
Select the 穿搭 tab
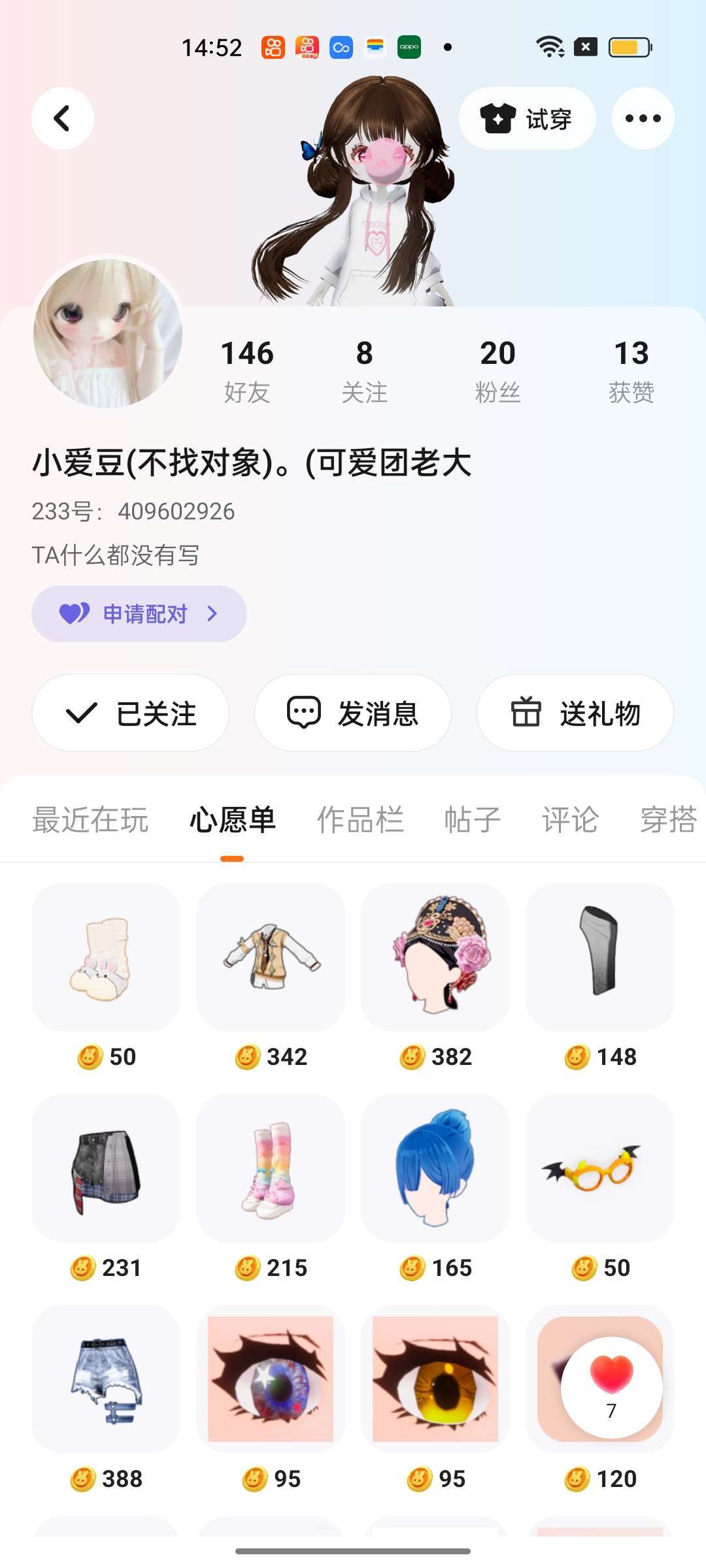tap(668, 819)
